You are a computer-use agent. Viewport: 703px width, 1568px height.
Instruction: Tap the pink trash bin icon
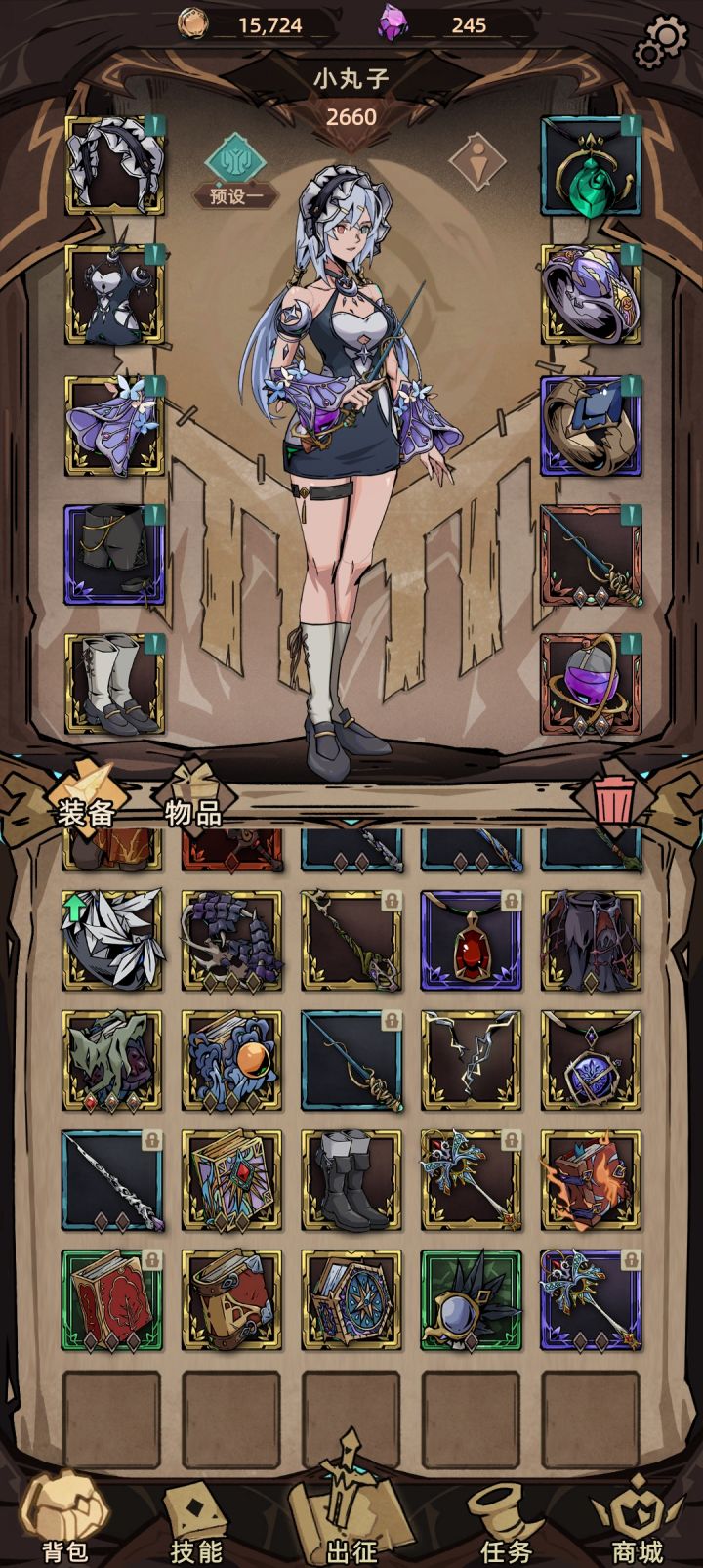point(613,798)
